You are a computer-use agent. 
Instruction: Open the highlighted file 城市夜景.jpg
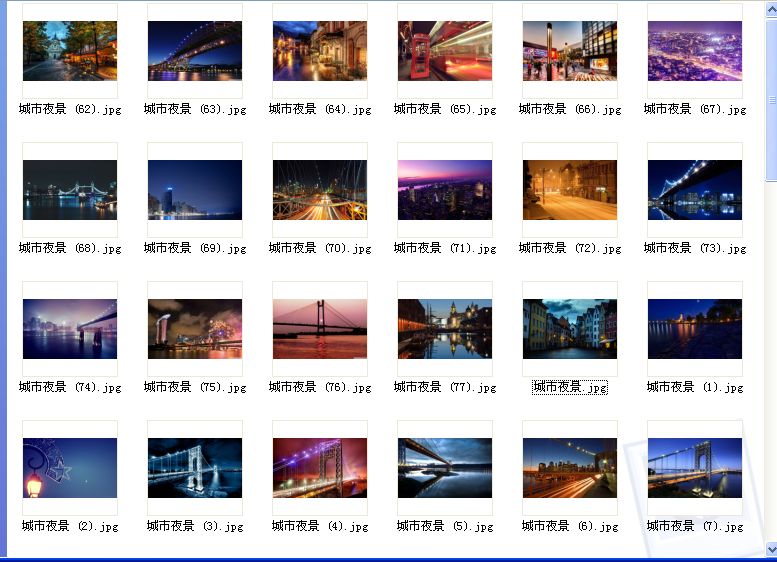pos(570,329)
